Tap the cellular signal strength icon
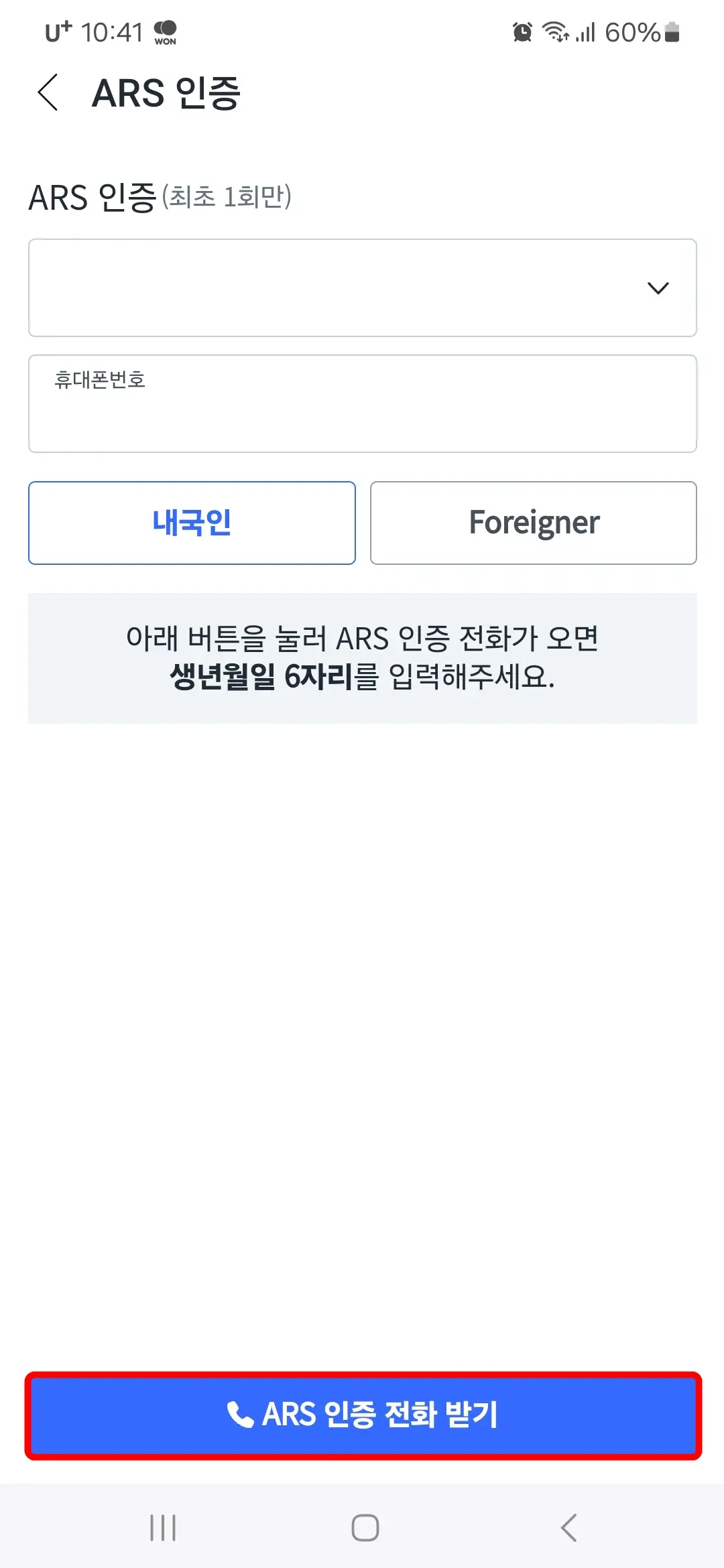The height and width of the screenshot is (1568, 724). tap(587, 32)
